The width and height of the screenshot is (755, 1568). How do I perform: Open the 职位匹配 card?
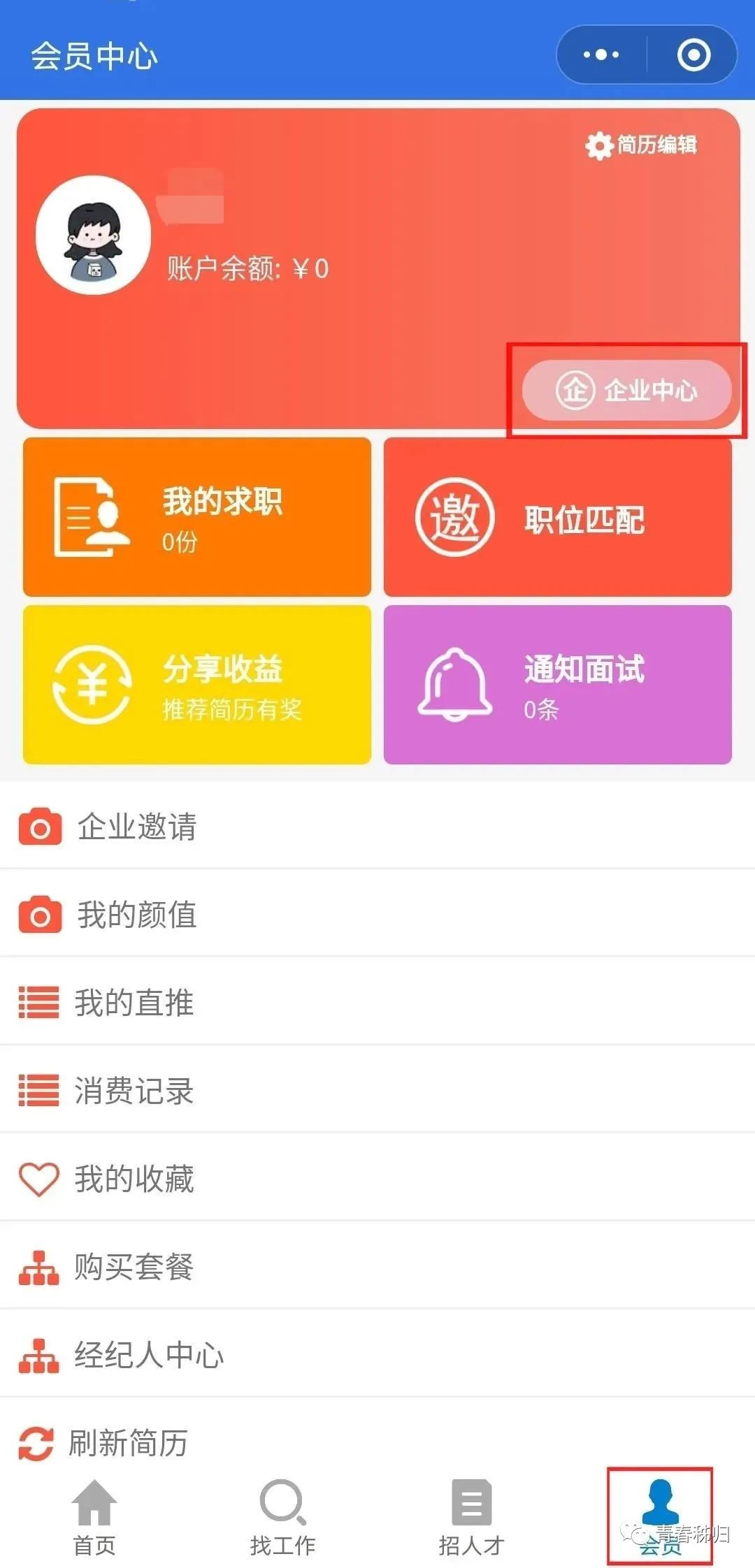click(557, 518)
